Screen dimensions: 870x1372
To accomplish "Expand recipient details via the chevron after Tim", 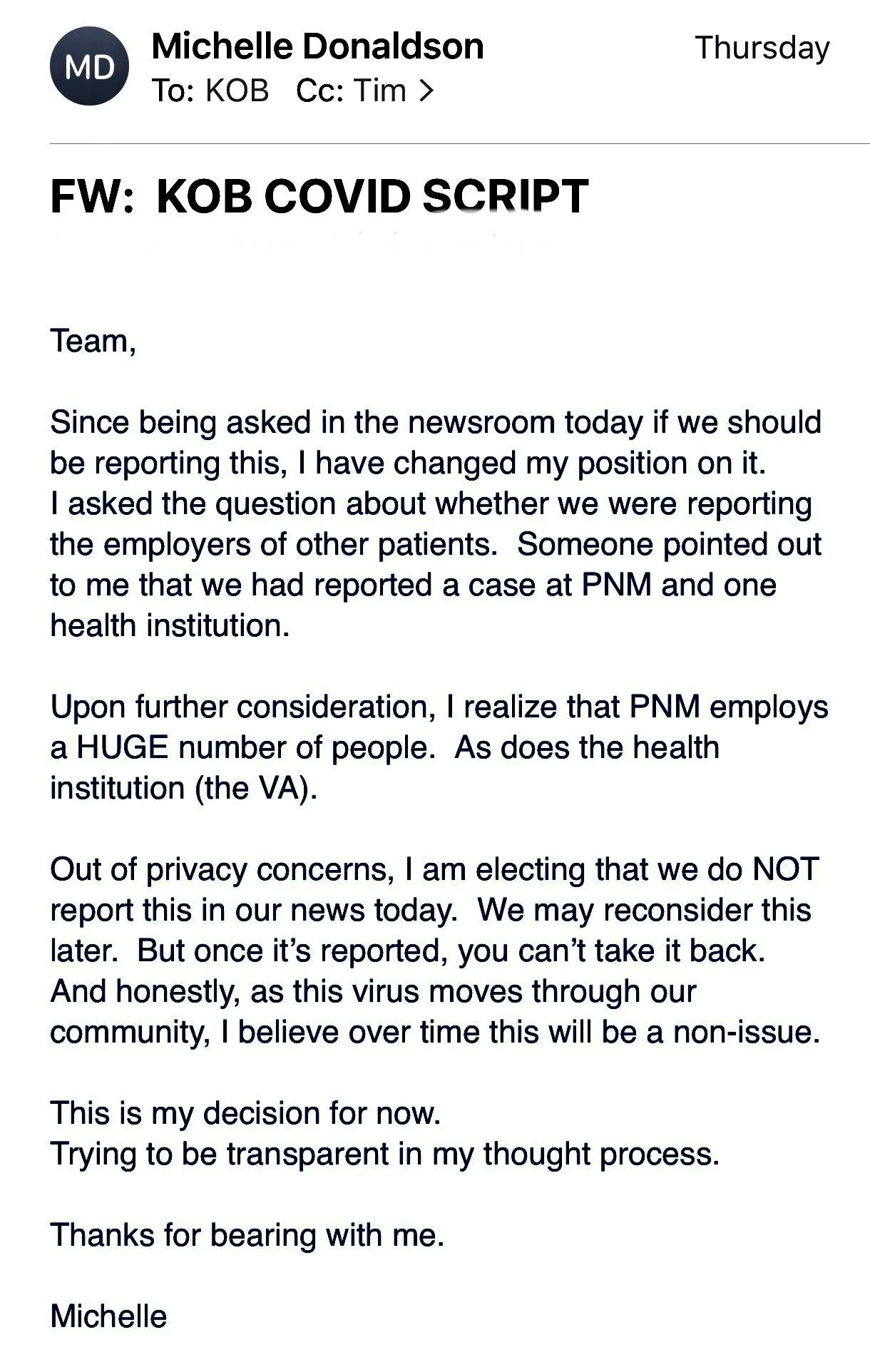I will pos(426,91).
